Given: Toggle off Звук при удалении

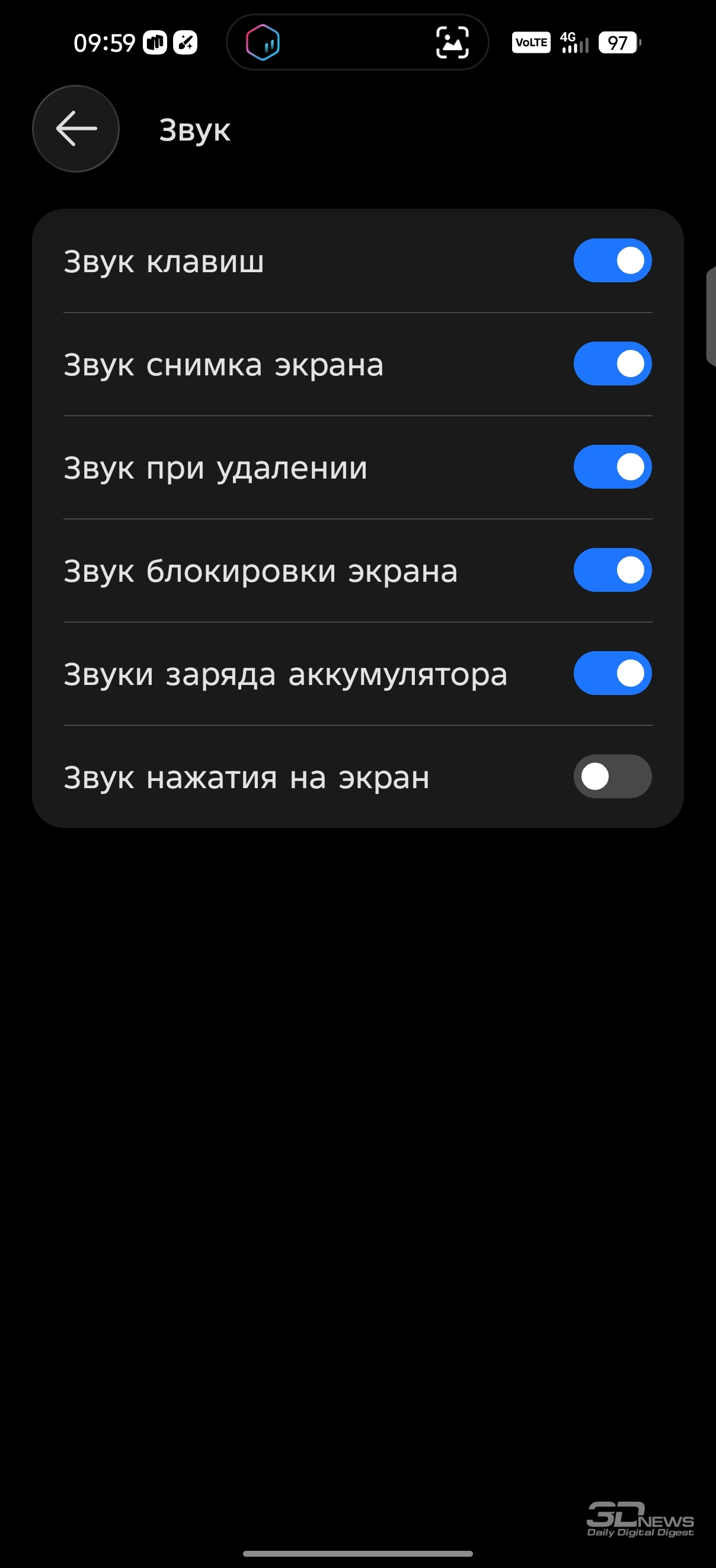Looking at the screenshot, I should [x=612, y=467].
